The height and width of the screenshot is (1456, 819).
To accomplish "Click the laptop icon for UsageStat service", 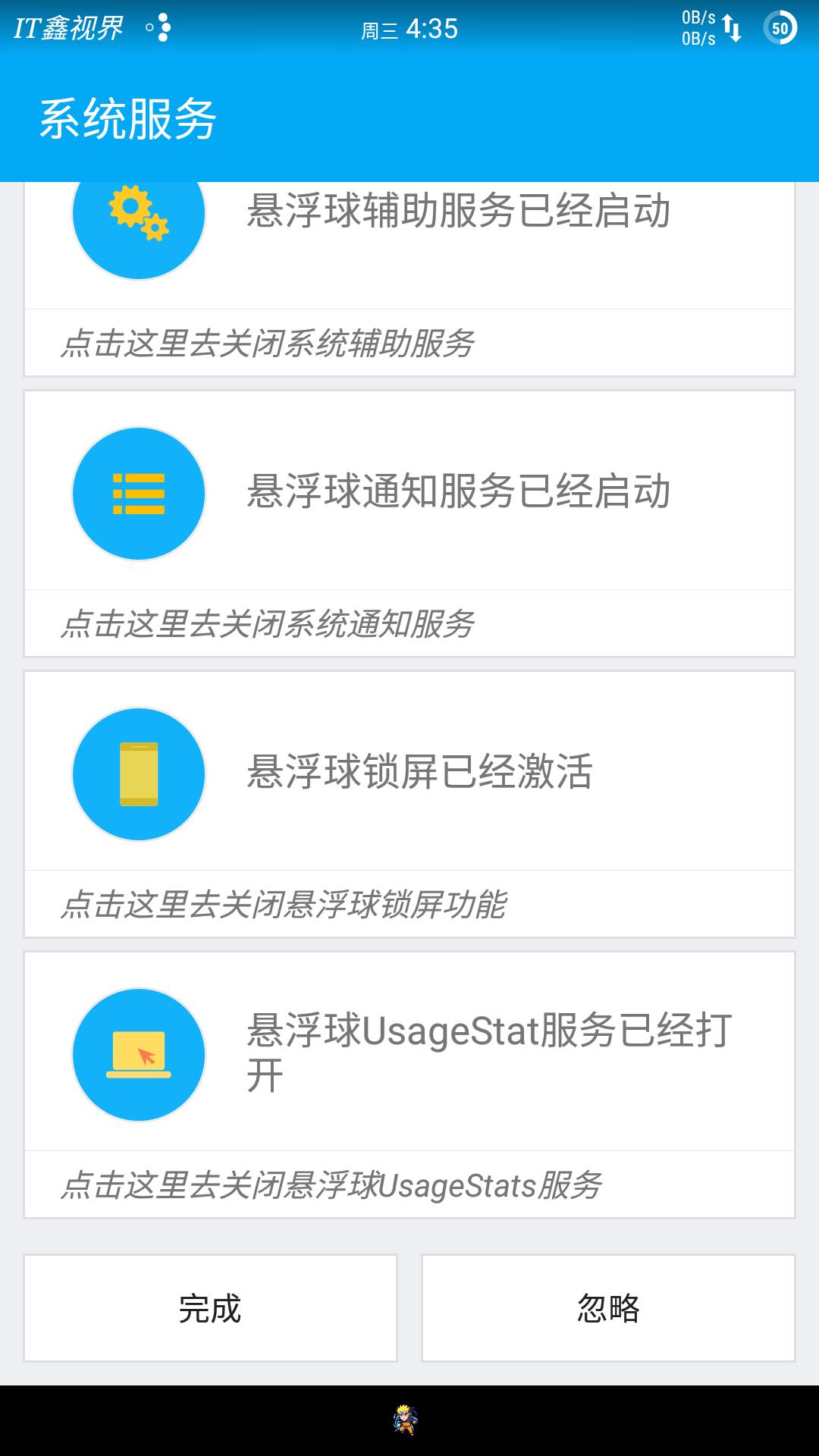I will pyautogui.click(x=137, y=1054).
